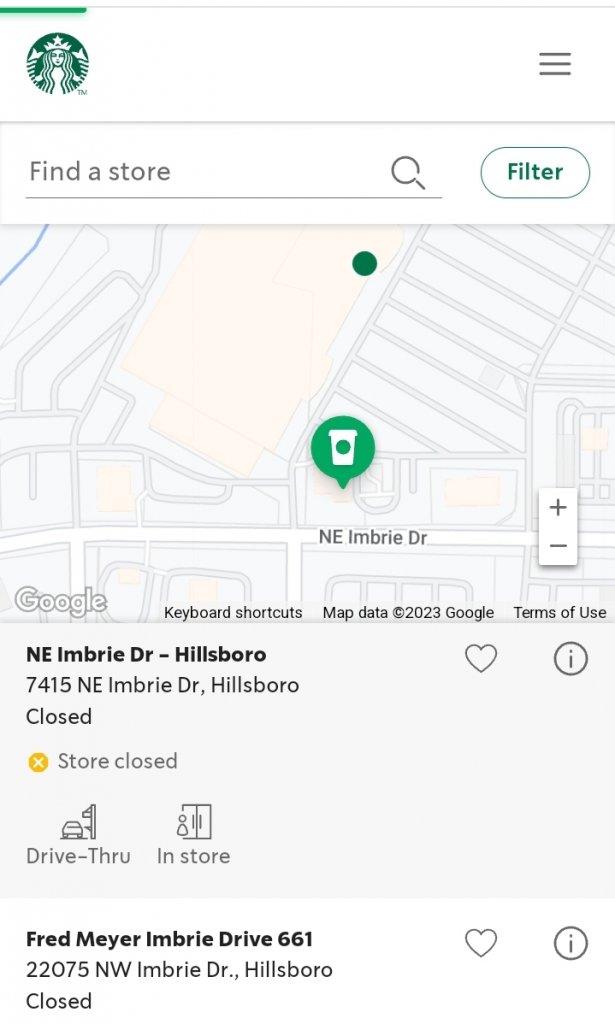Screen dimensions: 615x1024
Task: Zoom out on the map
Action: click(x=558, y=546)
